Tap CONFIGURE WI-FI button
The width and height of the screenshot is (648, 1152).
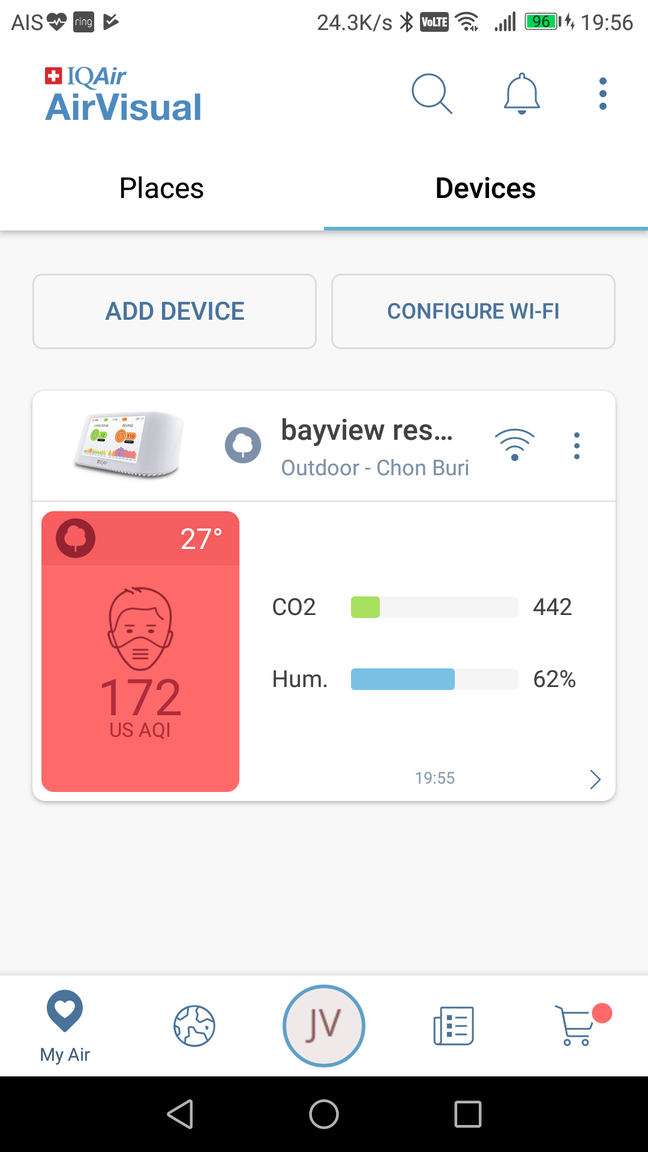click(473, 311)
